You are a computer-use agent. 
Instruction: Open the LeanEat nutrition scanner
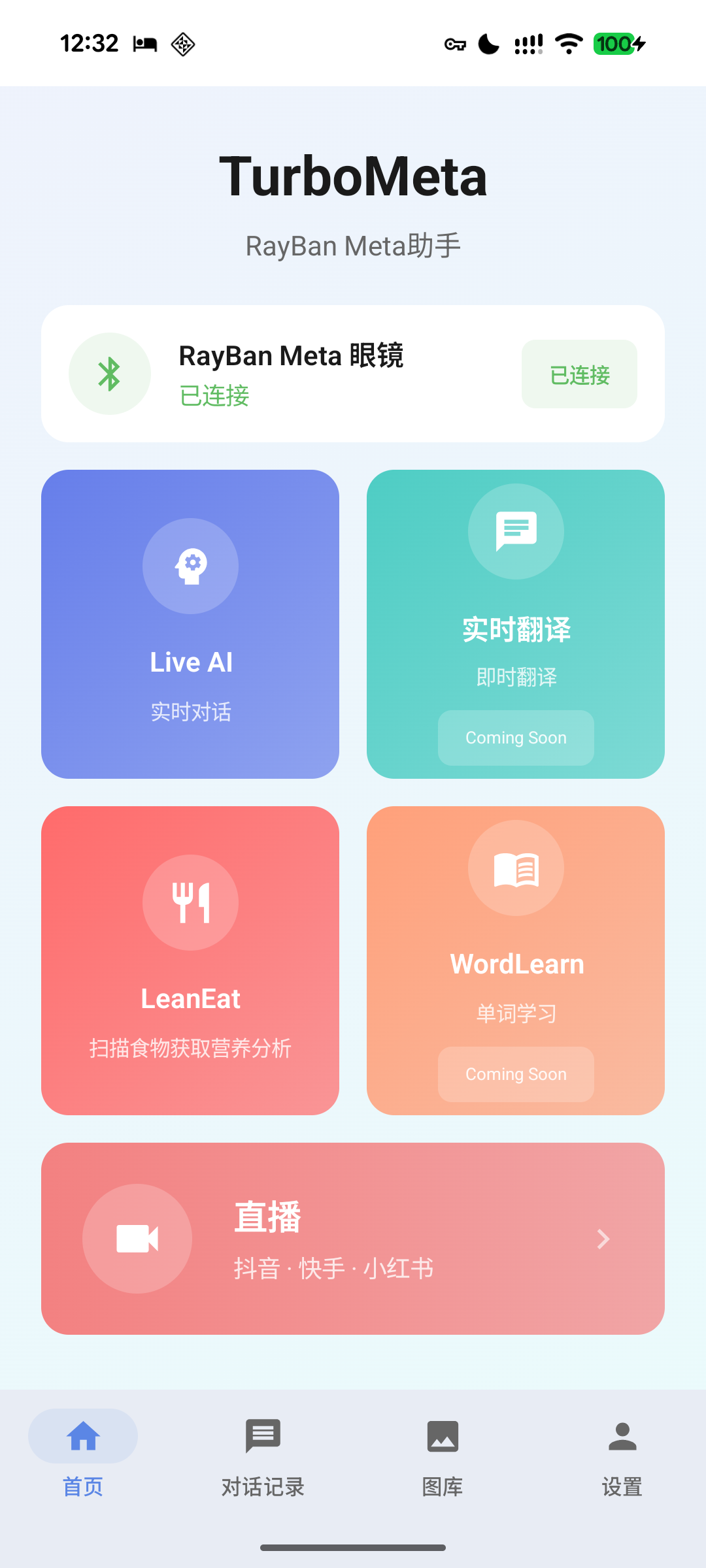[x=190, y=960]
